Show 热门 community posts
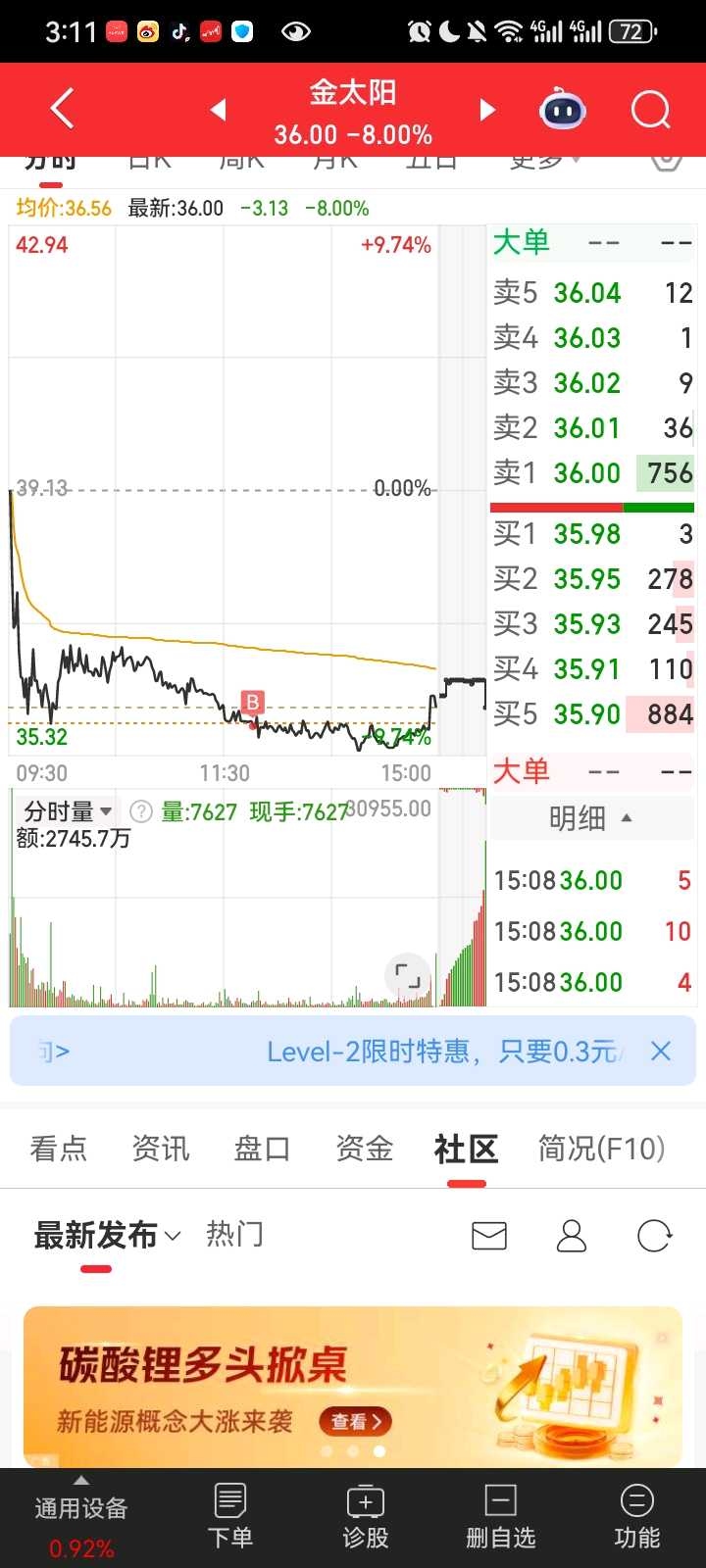The width and height of the screenshot is (706, 1568). coord(234,1235)
